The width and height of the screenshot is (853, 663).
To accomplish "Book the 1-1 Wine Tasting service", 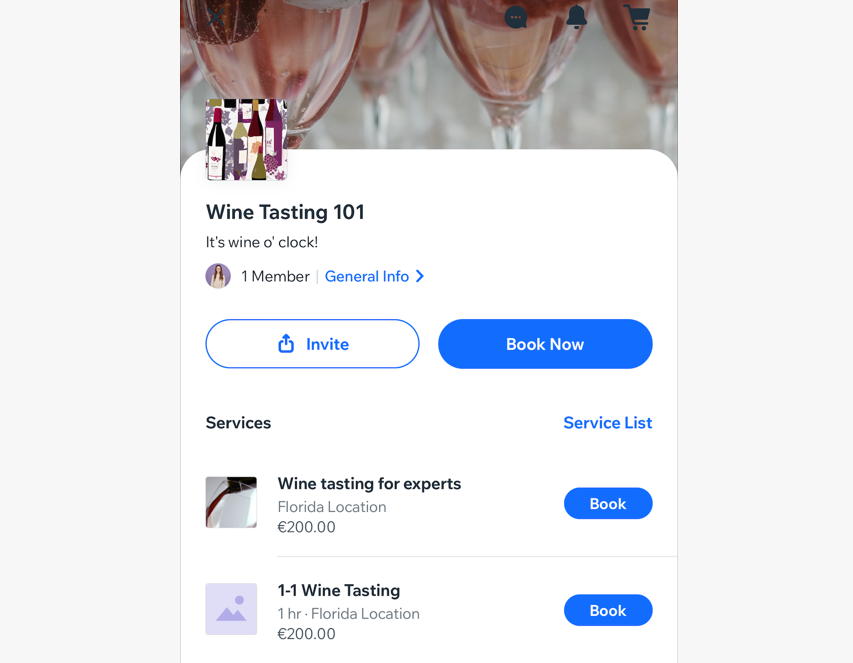I will pyautogui.click(x=607, y=611).
